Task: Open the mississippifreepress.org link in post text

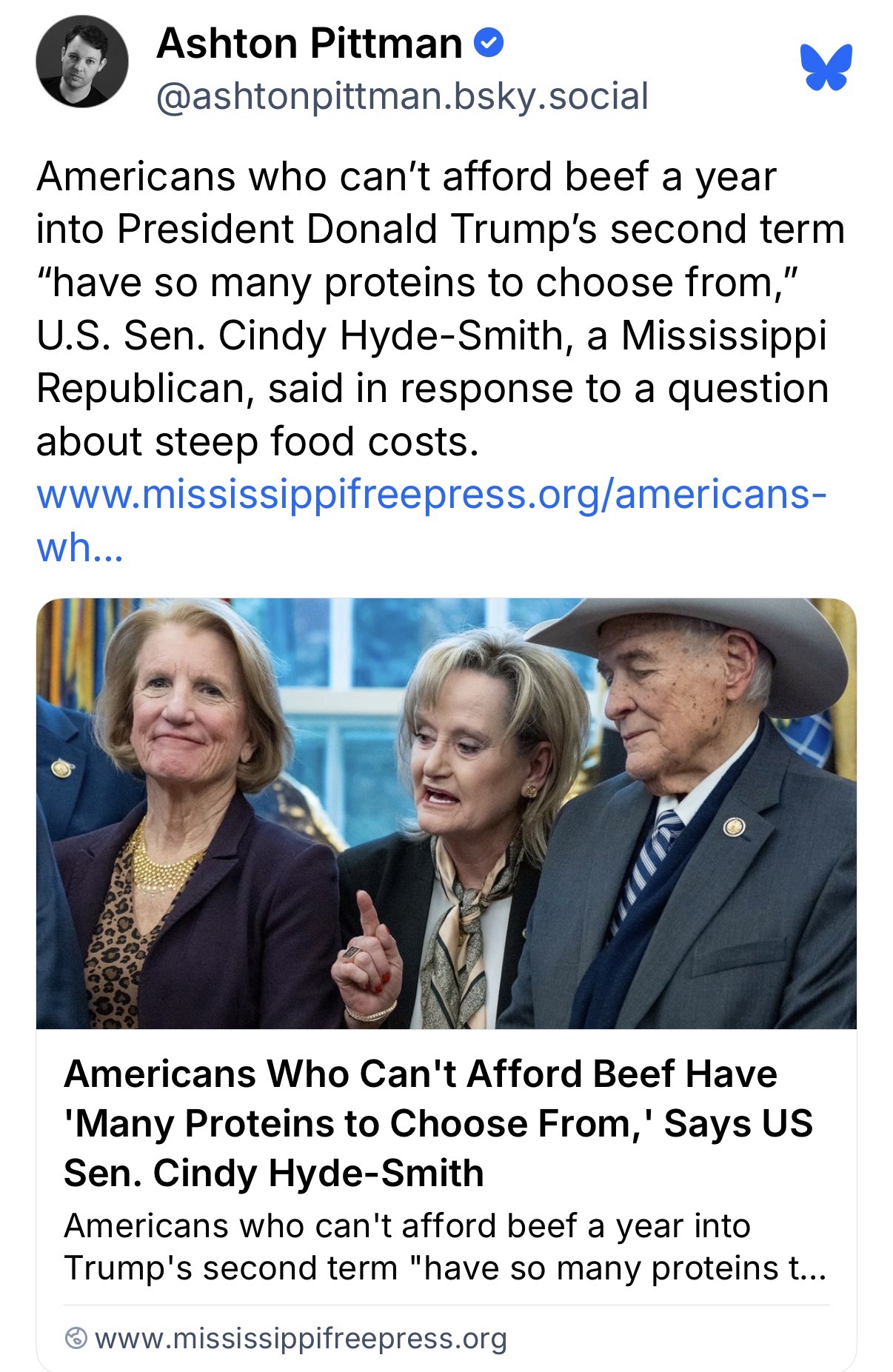Action: tap(429, 495)
